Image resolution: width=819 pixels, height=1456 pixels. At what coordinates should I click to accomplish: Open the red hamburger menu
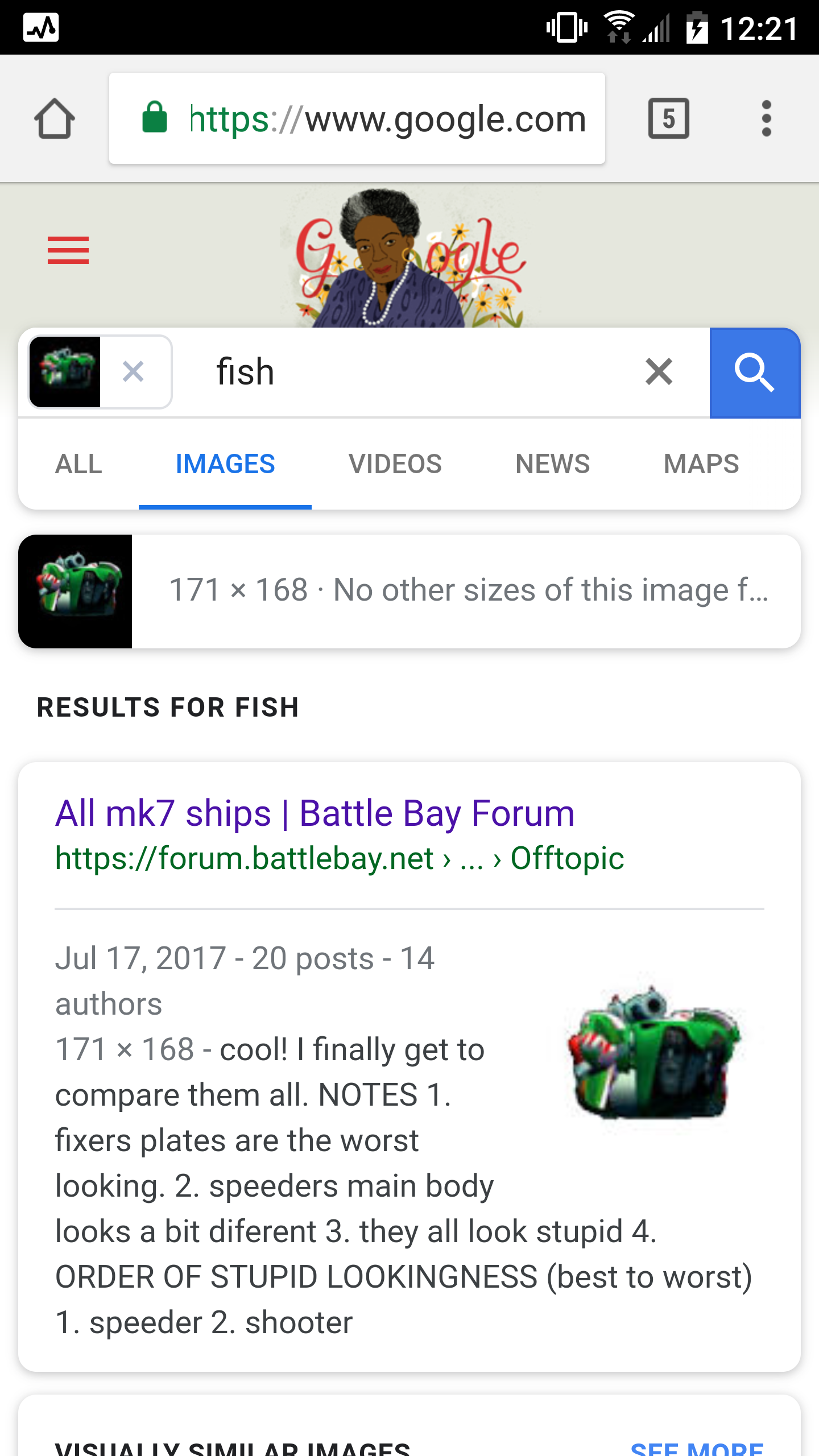pos(68,250)
